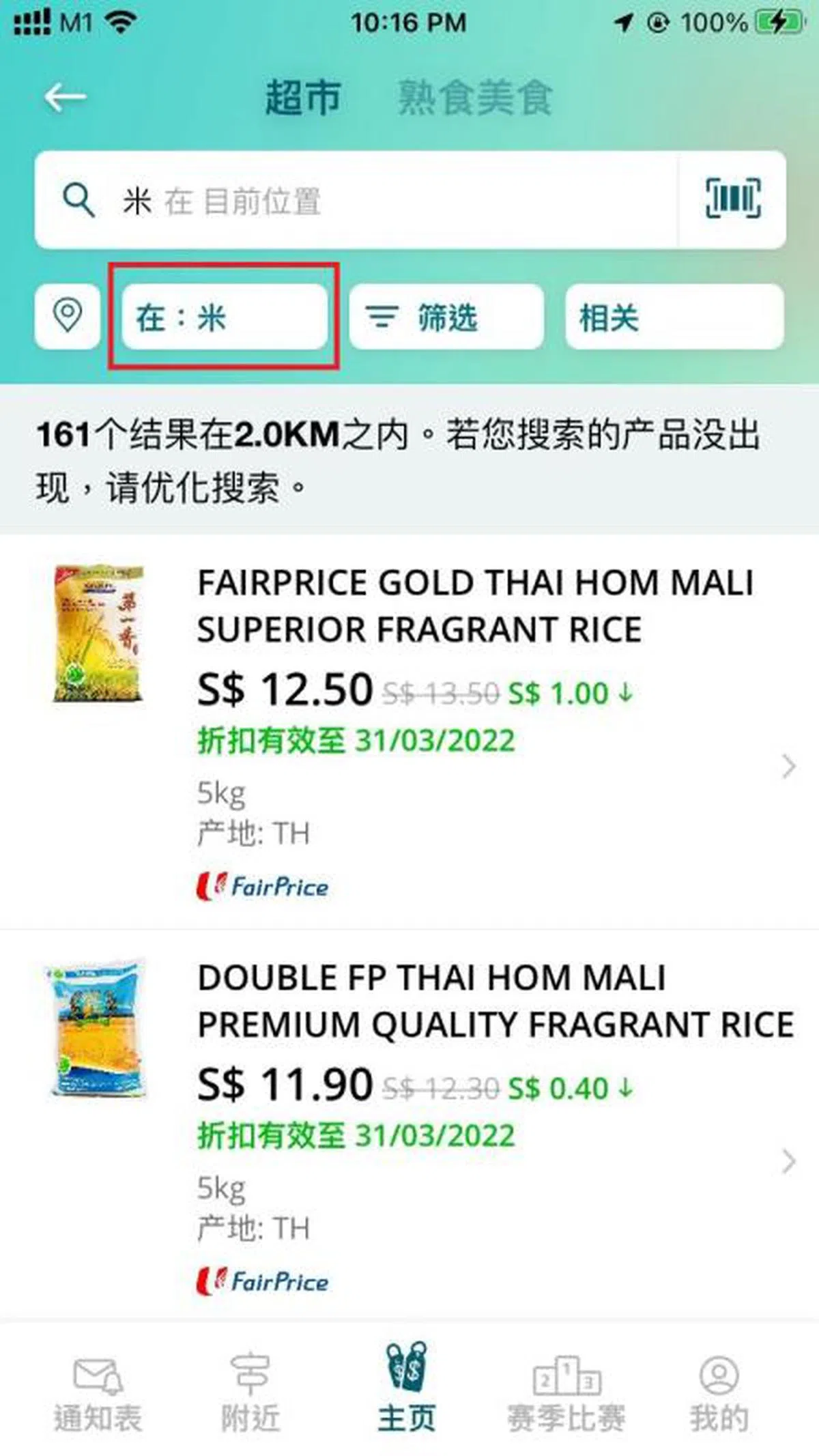
Task: Switch to the 超市 tab
Action: point(302,97)
